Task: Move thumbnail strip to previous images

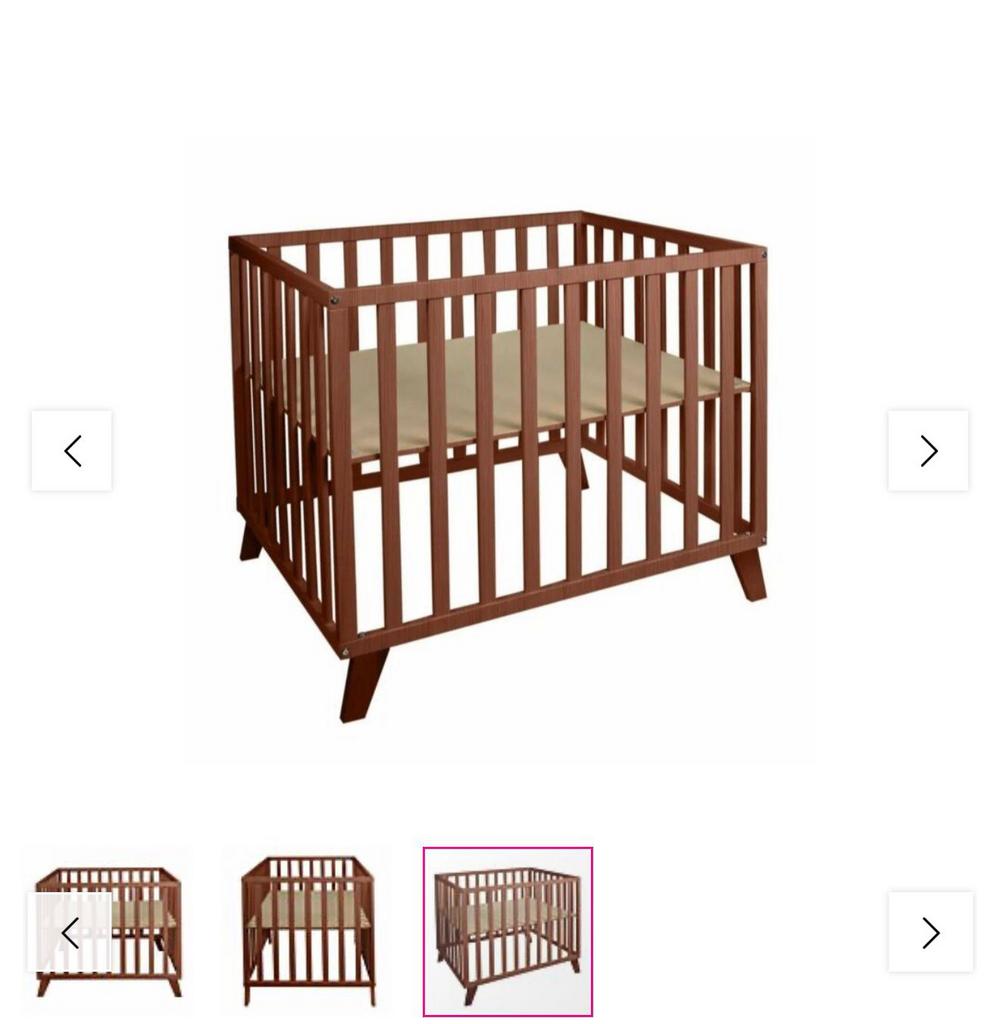Action: coord(69,932)
